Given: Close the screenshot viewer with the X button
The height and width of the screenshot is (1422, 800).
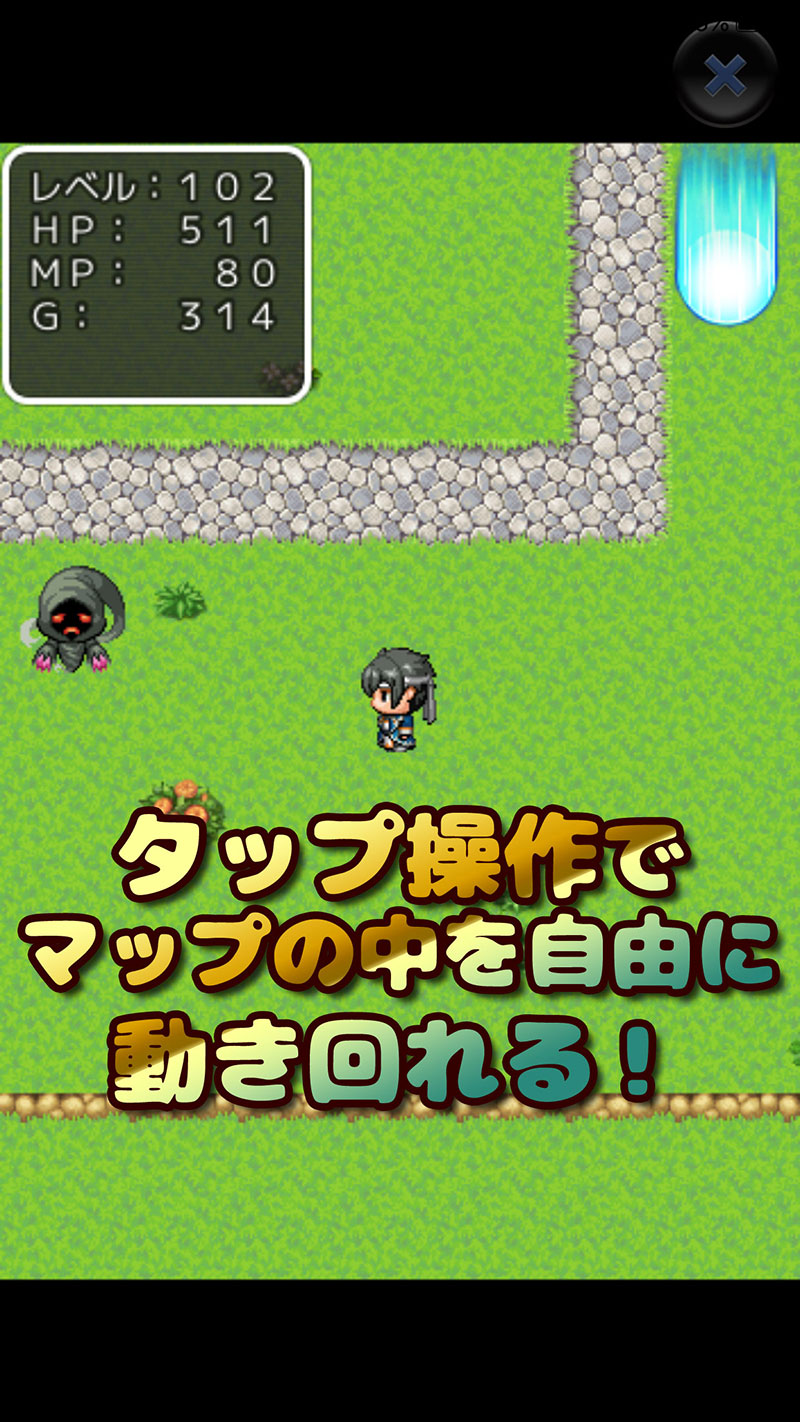Looking at the screenshot, I should point(725,75).
